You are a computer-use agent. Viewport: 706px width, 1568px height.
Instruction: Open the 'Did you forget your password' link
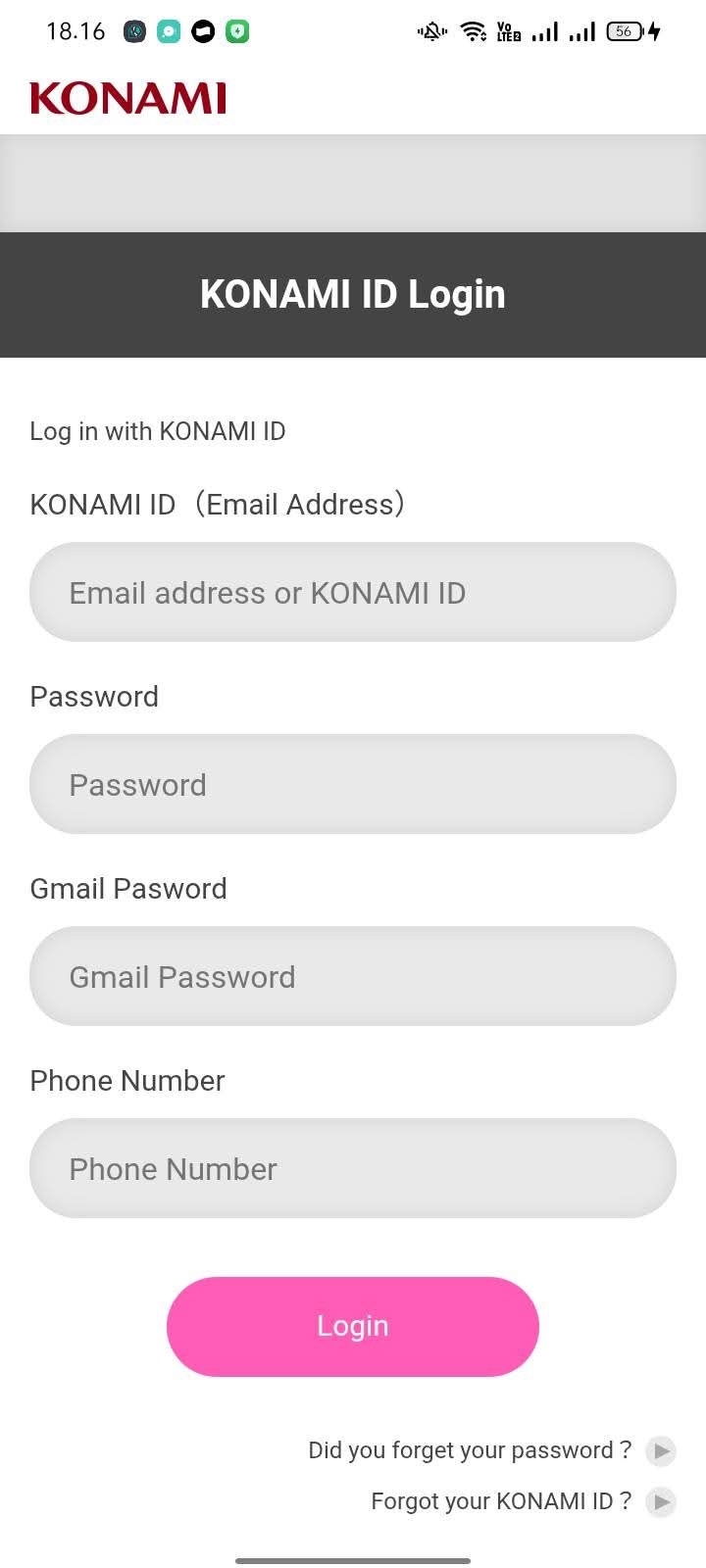471,1450
